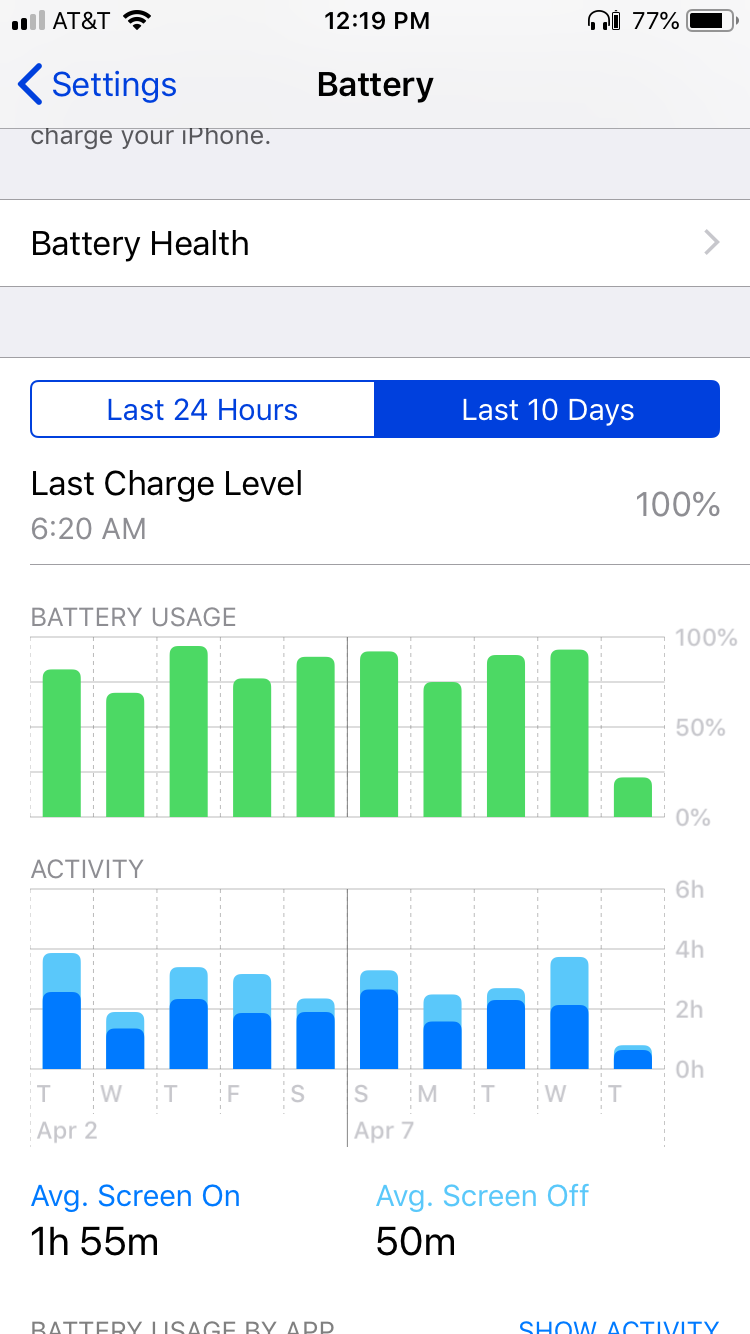Open Battery Health
This screenshot has width=750, height=1334.
375,244
